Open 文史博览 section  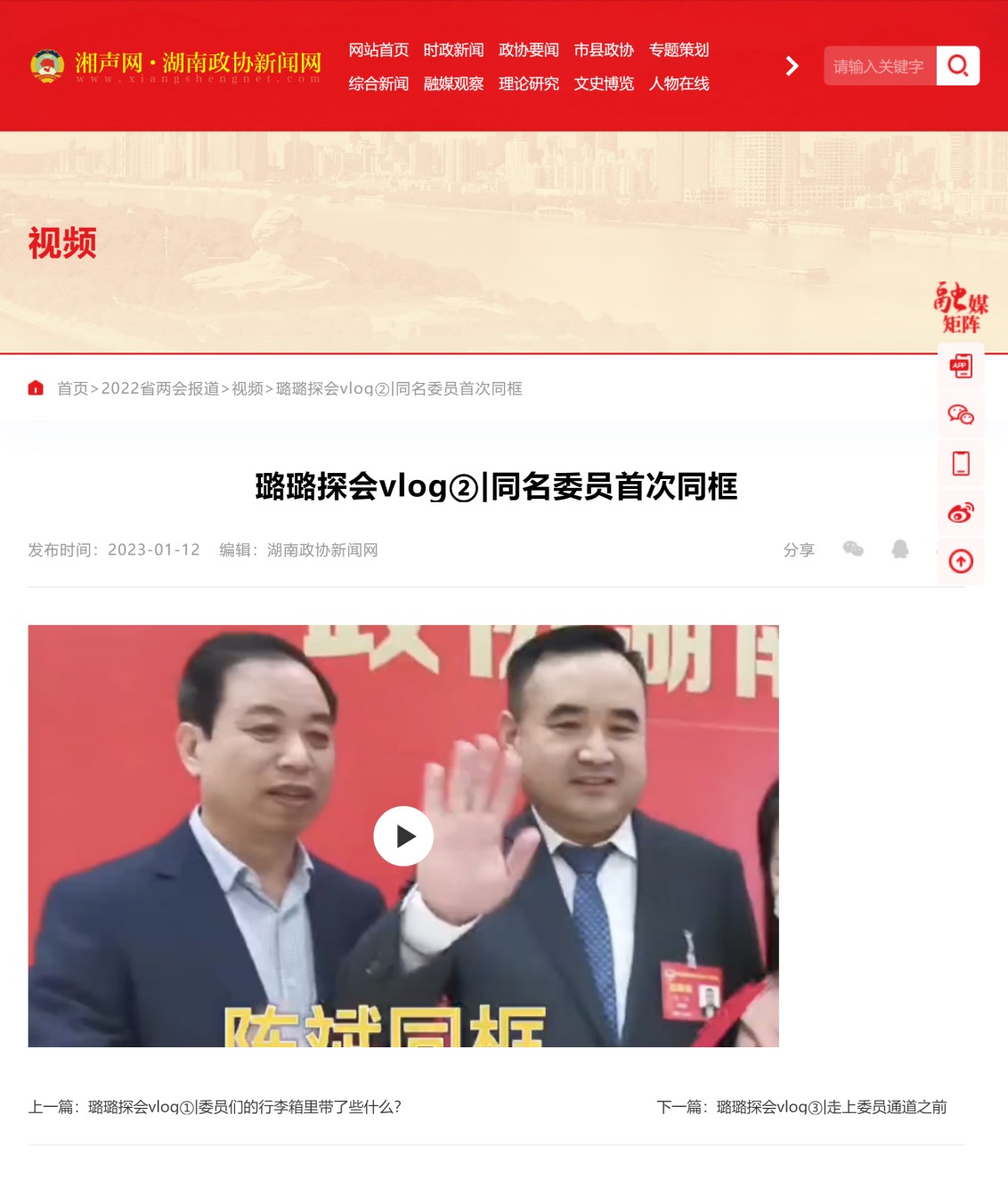604,84
